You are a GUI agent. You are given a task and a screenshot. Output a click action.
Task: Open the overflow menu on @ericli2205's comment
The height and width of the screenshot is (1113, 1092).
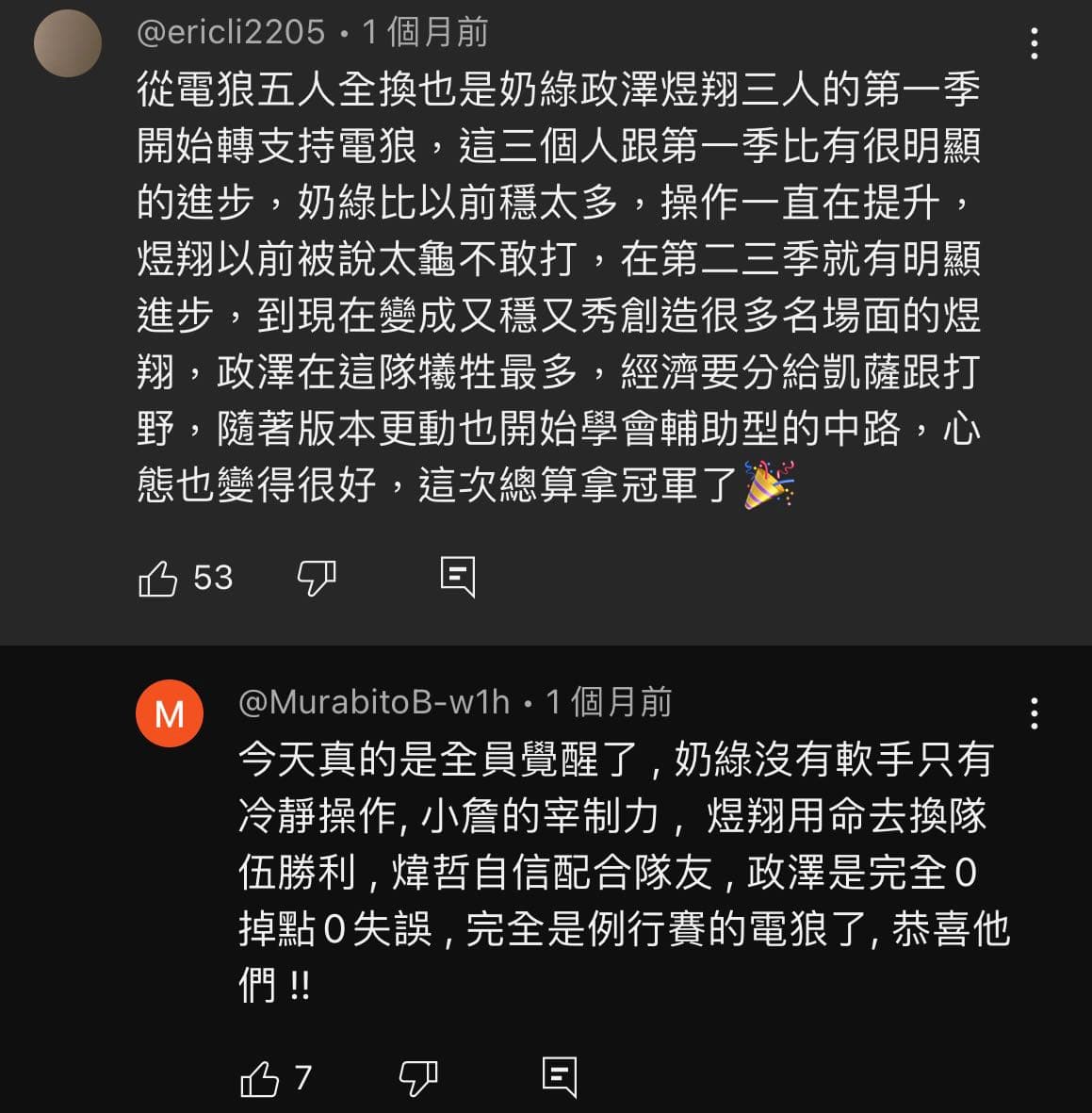(x=1035, y=43)
